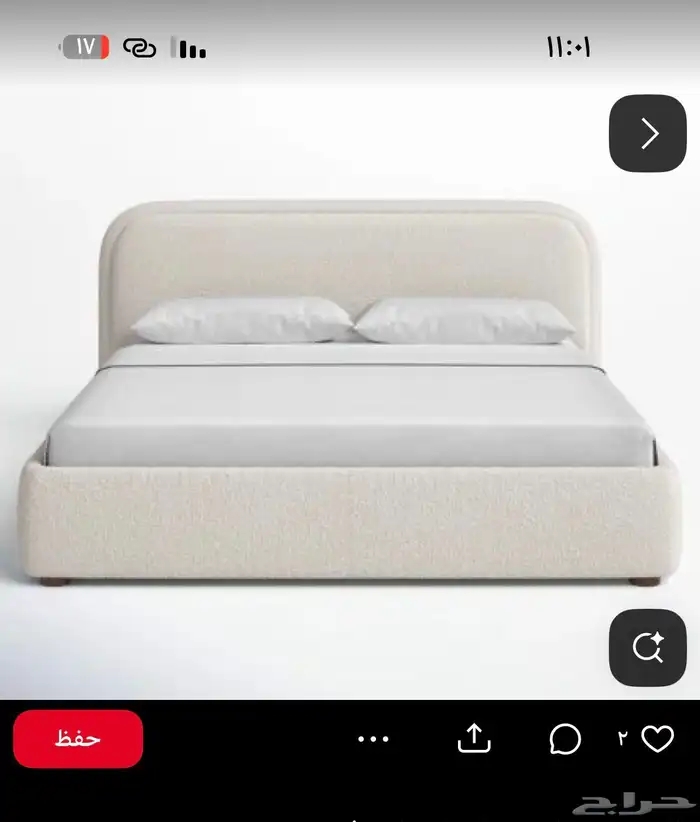The width and height of the screenshot is (700, 822).
Task: Open the three-dot overflow menu
Action: tap(373, 739)
